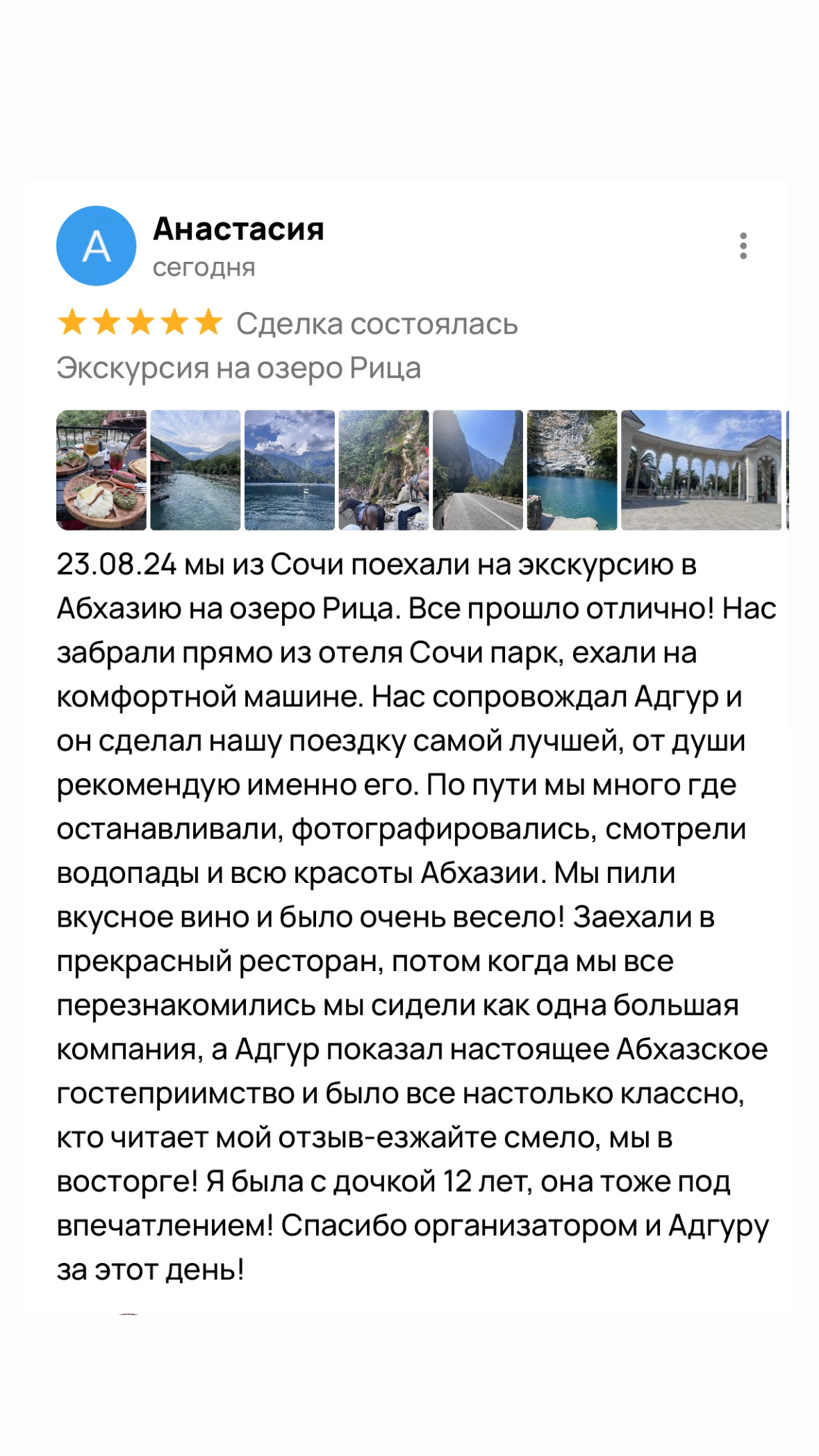View the blue lake under rock photo
This screenshot has width=819, height=1456.
[x=572, y=470]
